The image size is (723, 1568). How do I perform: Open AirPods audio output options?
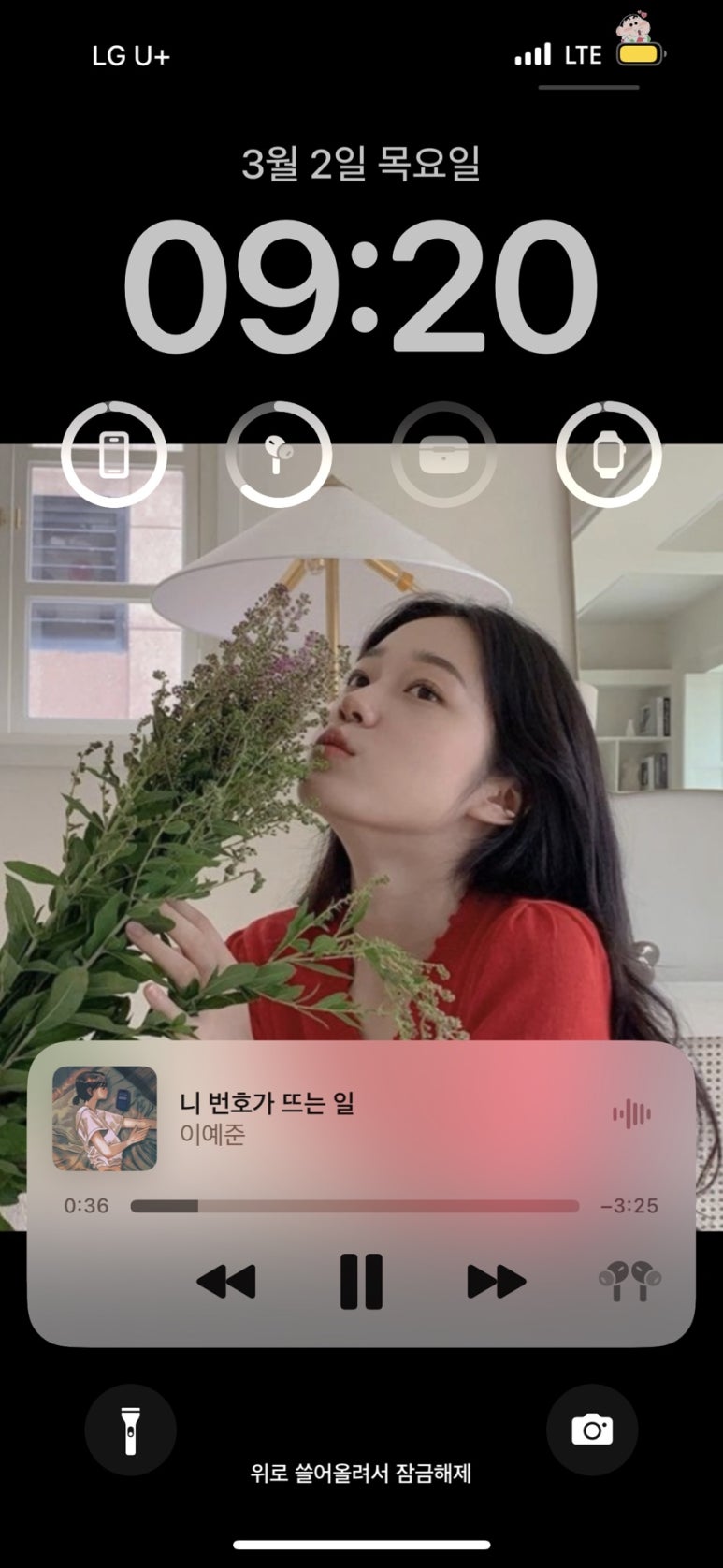pyautogui.click(x=629, y=1281)
